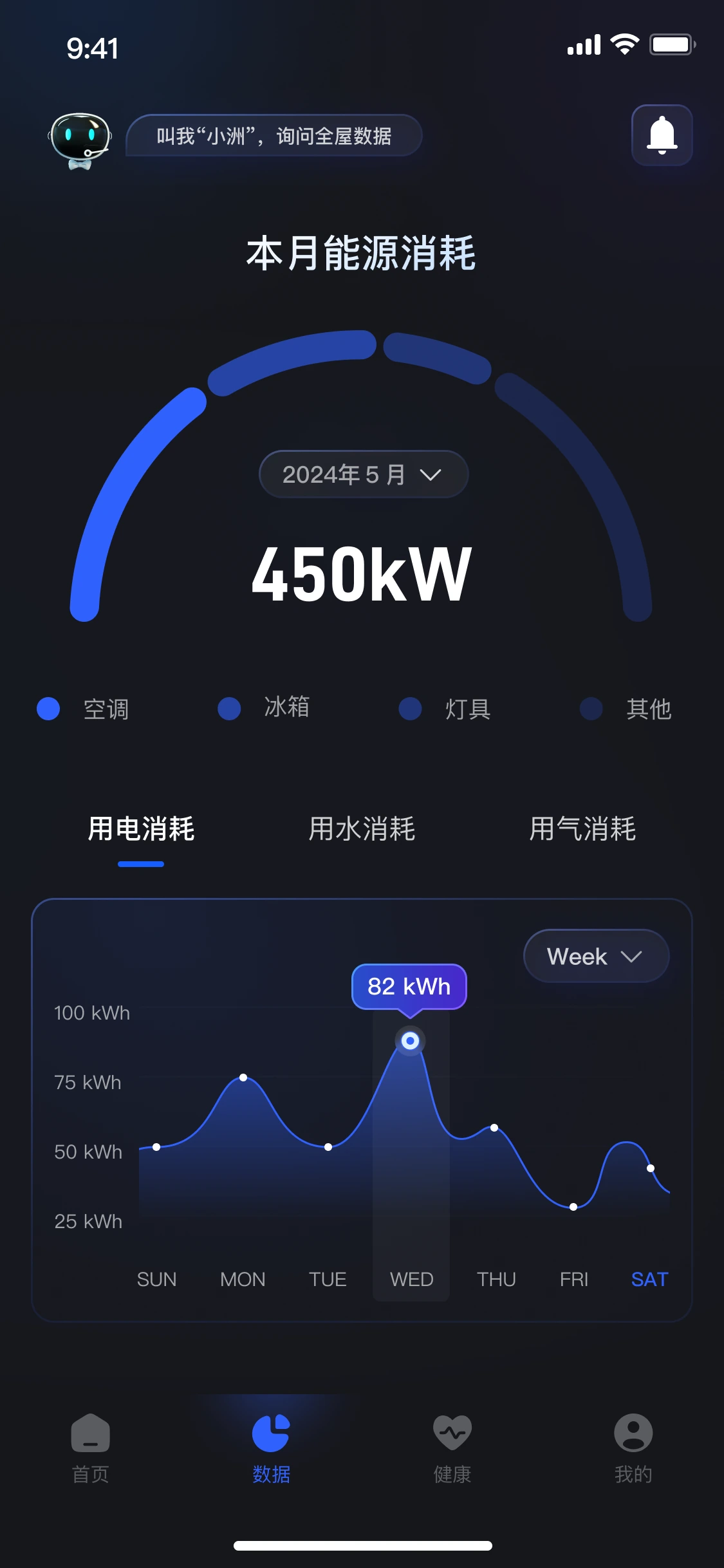Tap the robot assistant avatar
This screenshot has height=1568, width=724.
pyautogui.click(x=80, y=140)
